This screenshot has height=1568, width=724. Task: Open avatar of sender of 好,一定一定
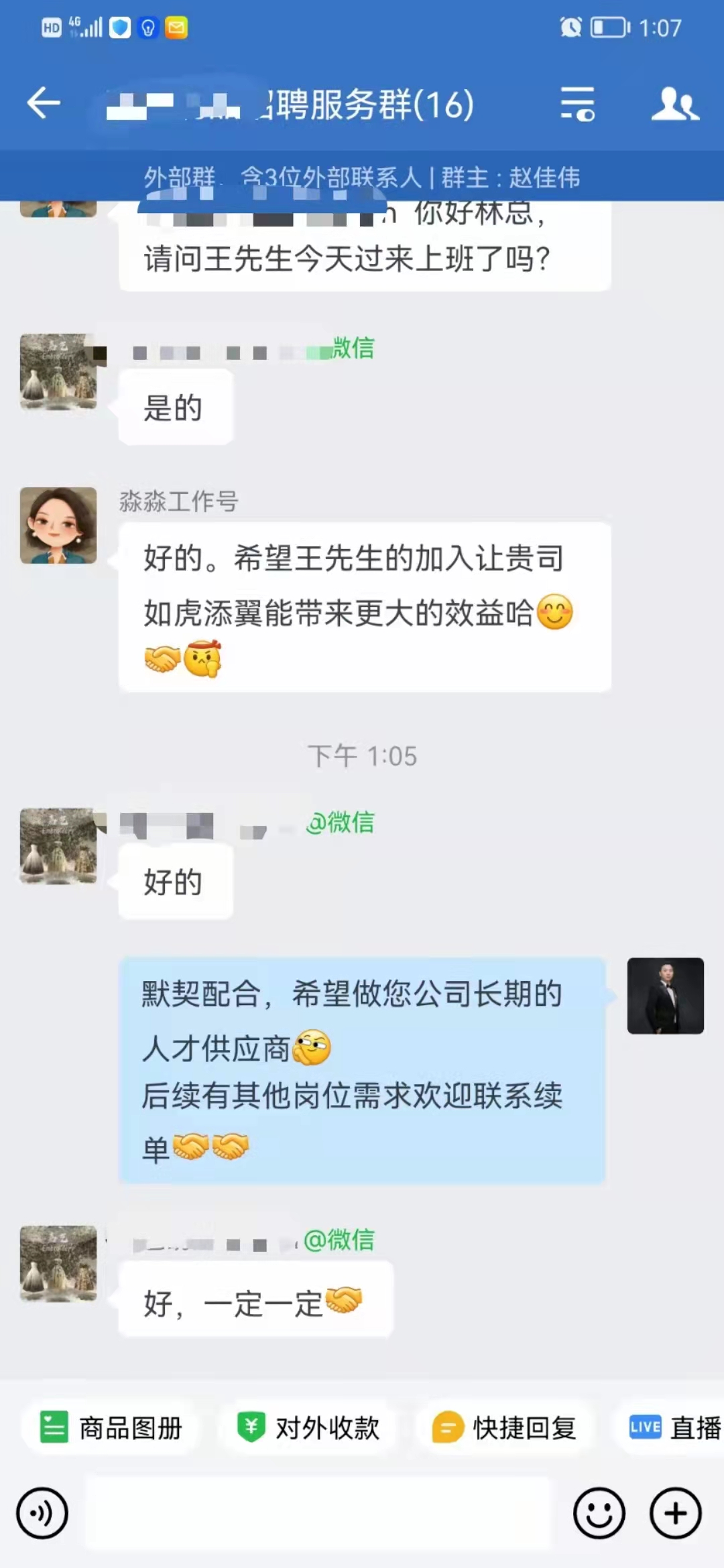pos(58,1264)
